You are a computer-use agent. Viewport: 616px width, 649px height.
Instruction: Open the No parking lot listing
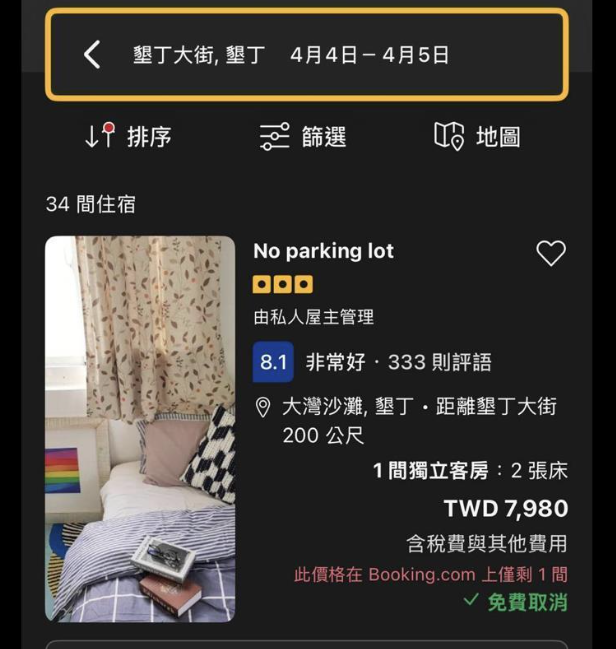(323, 251)
